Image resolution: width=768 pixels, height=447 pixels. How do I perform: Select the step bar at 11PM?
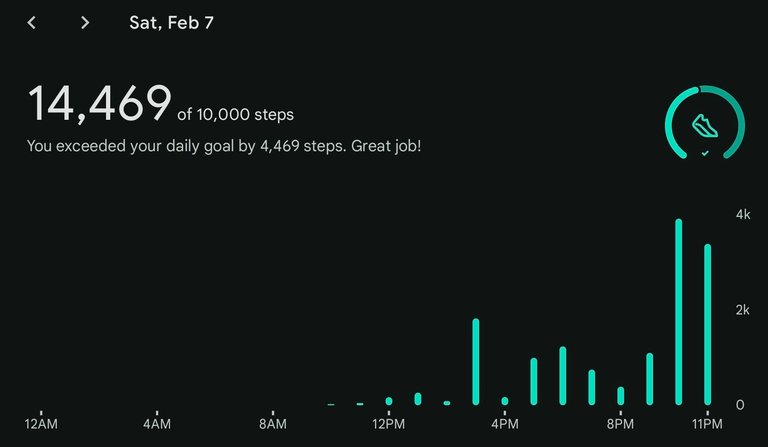707,325
